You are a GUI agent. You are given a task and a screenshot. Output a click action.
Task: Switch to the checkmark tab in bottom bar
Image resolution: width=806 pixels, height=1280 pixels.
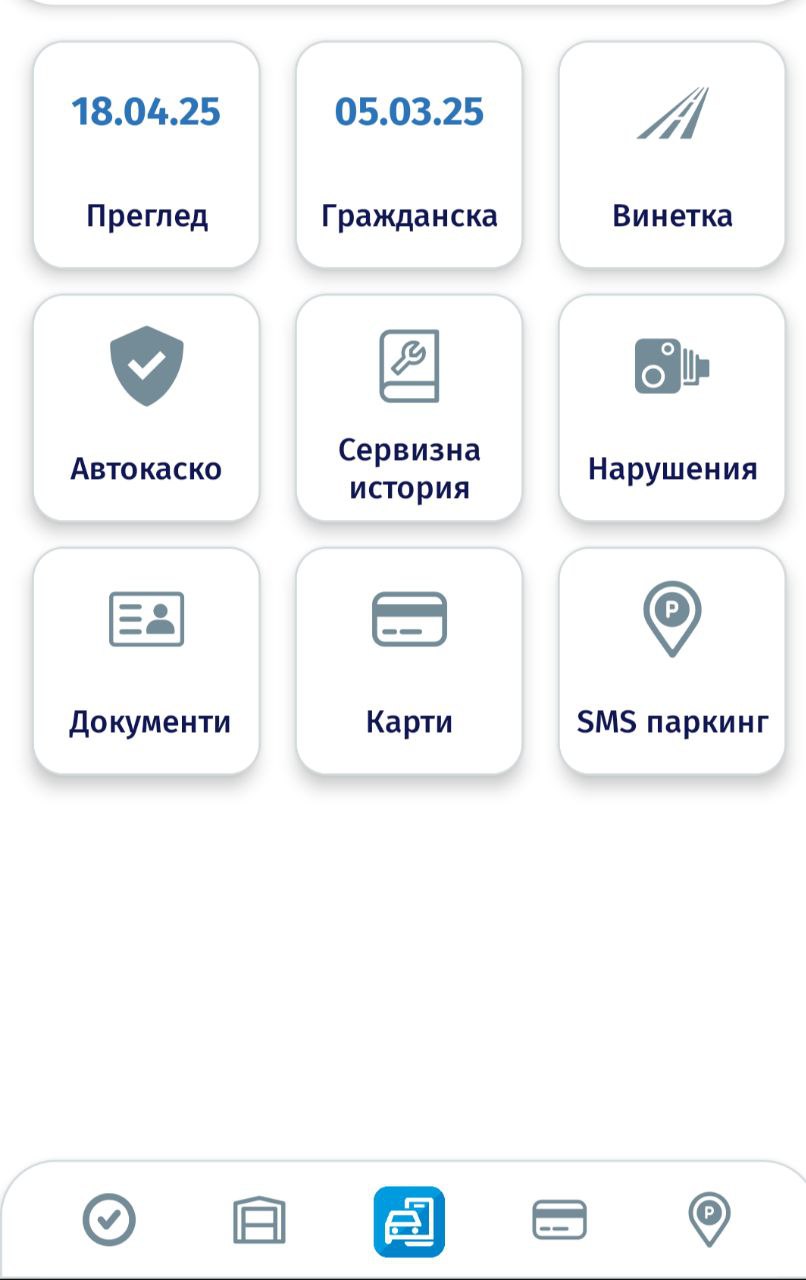109,1220
